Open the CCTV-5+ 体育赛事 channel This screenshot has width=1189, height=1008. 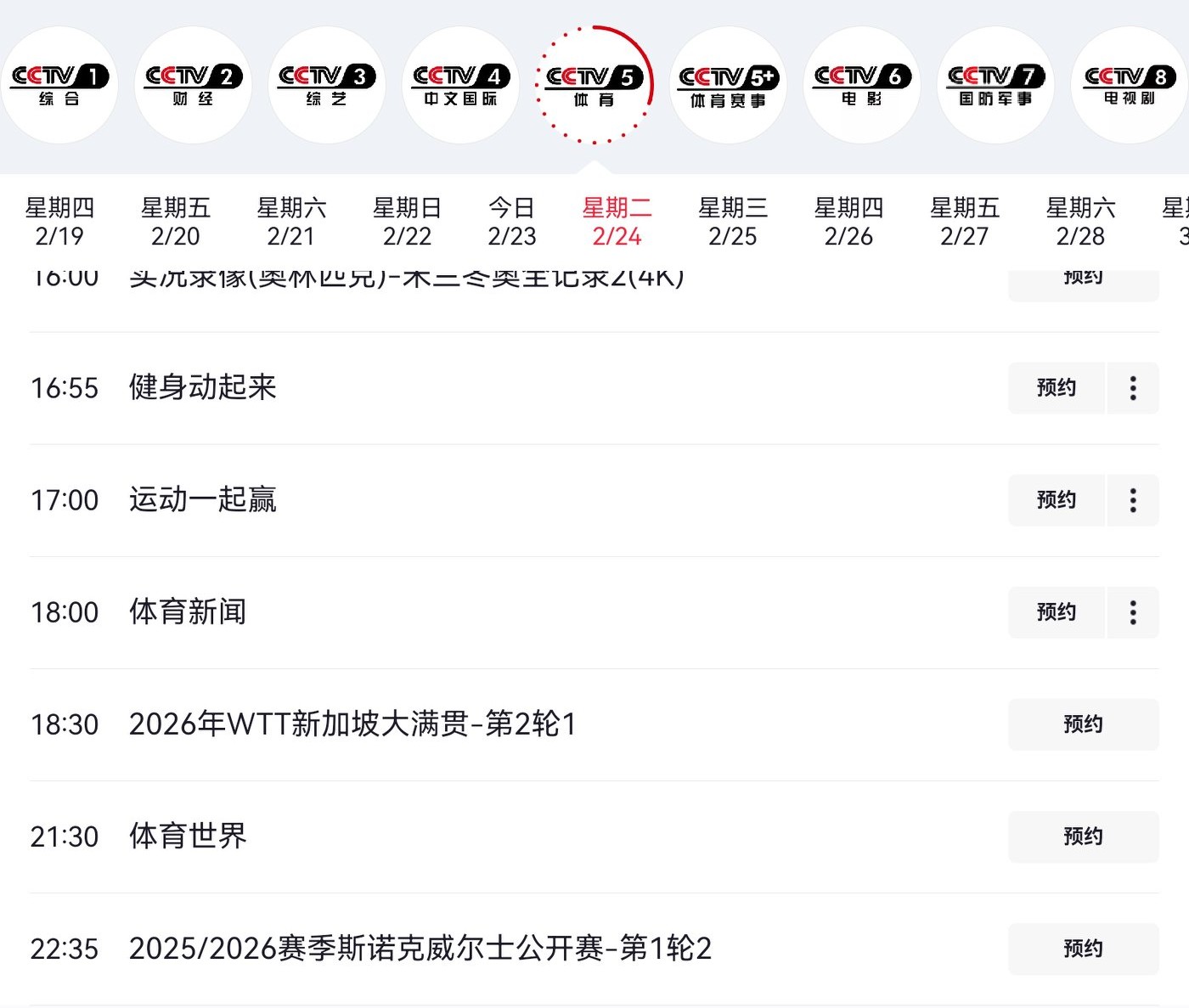coord(728,85)
